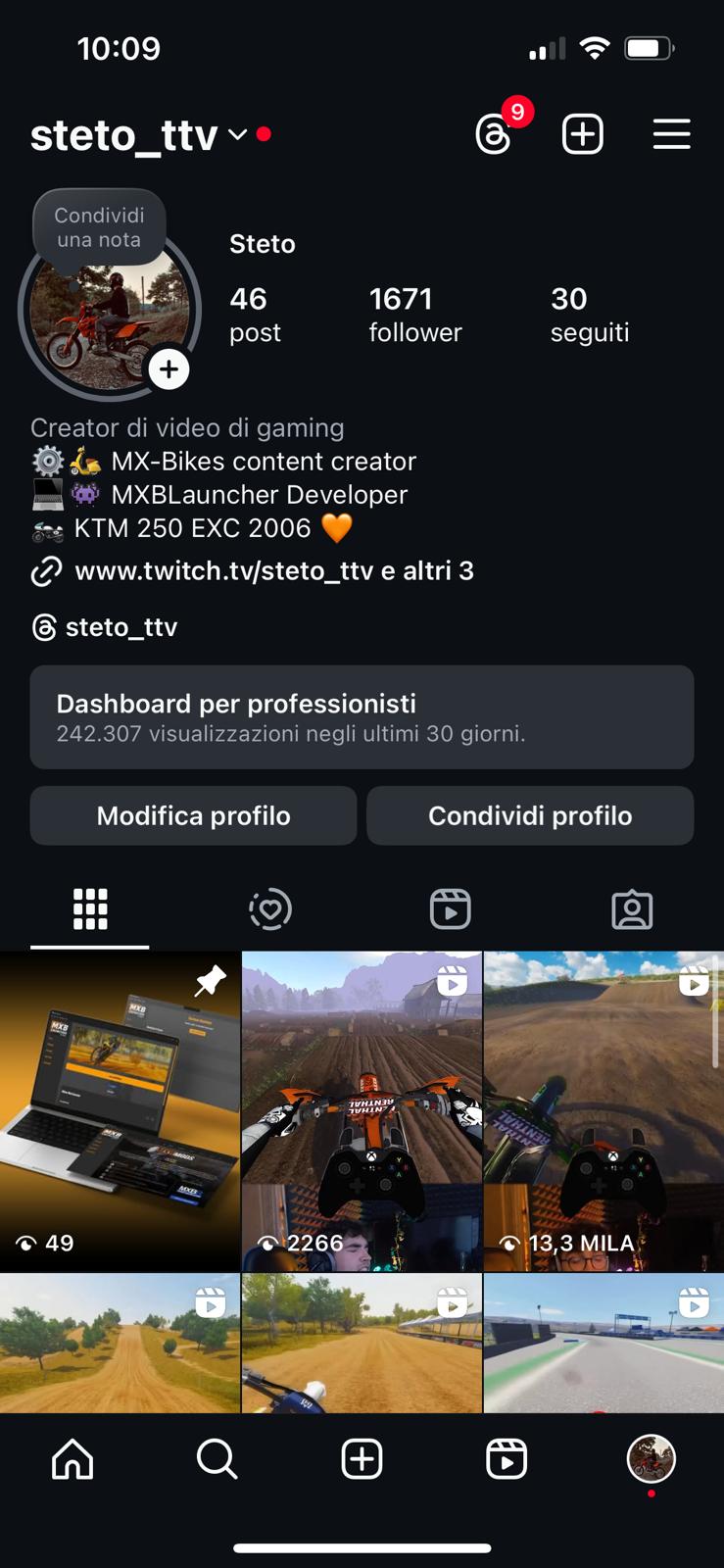Screen dimensions: 724x1568
Task: Switch to the tagged posts tab
Action: tap(632, 908)
